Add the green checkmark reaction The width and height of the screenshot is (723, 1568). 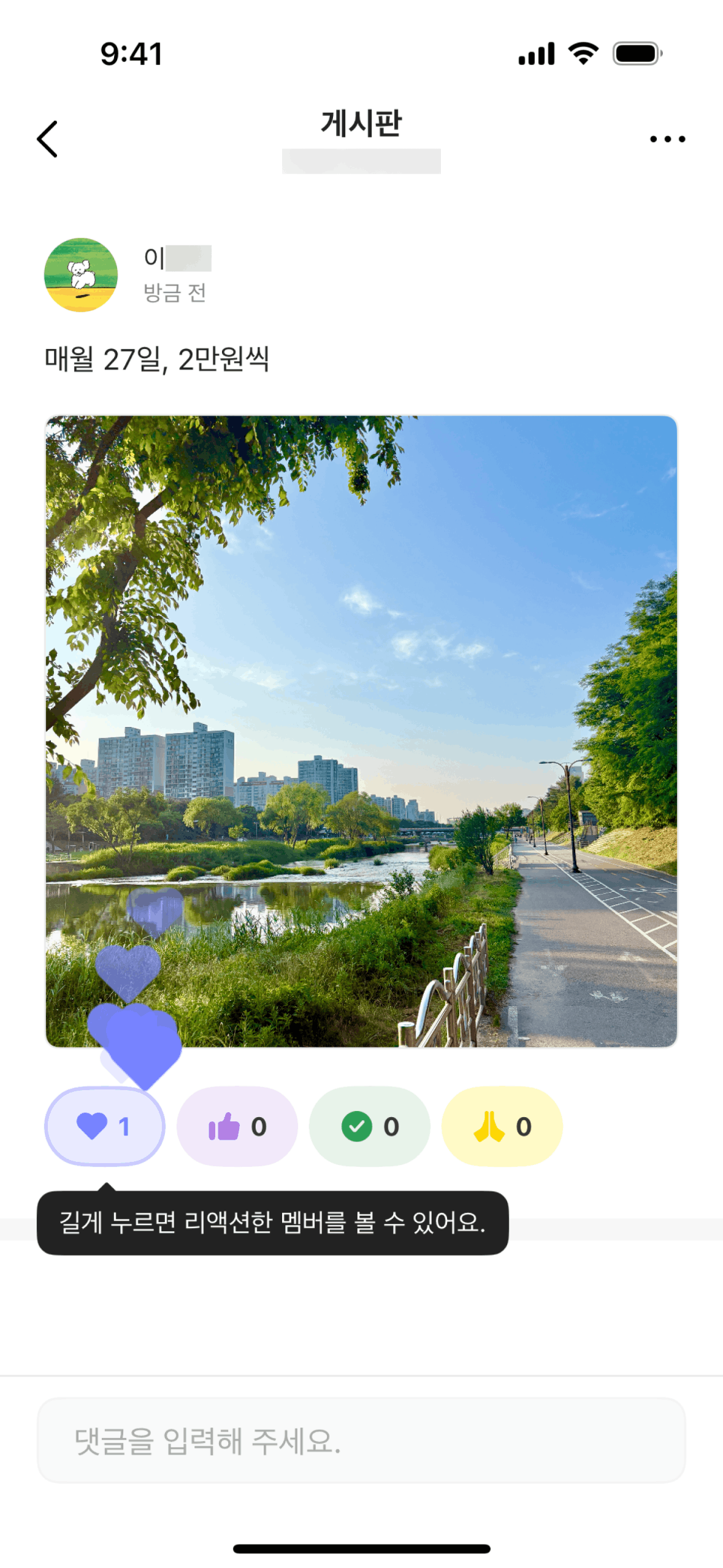tap(370, 1126)
